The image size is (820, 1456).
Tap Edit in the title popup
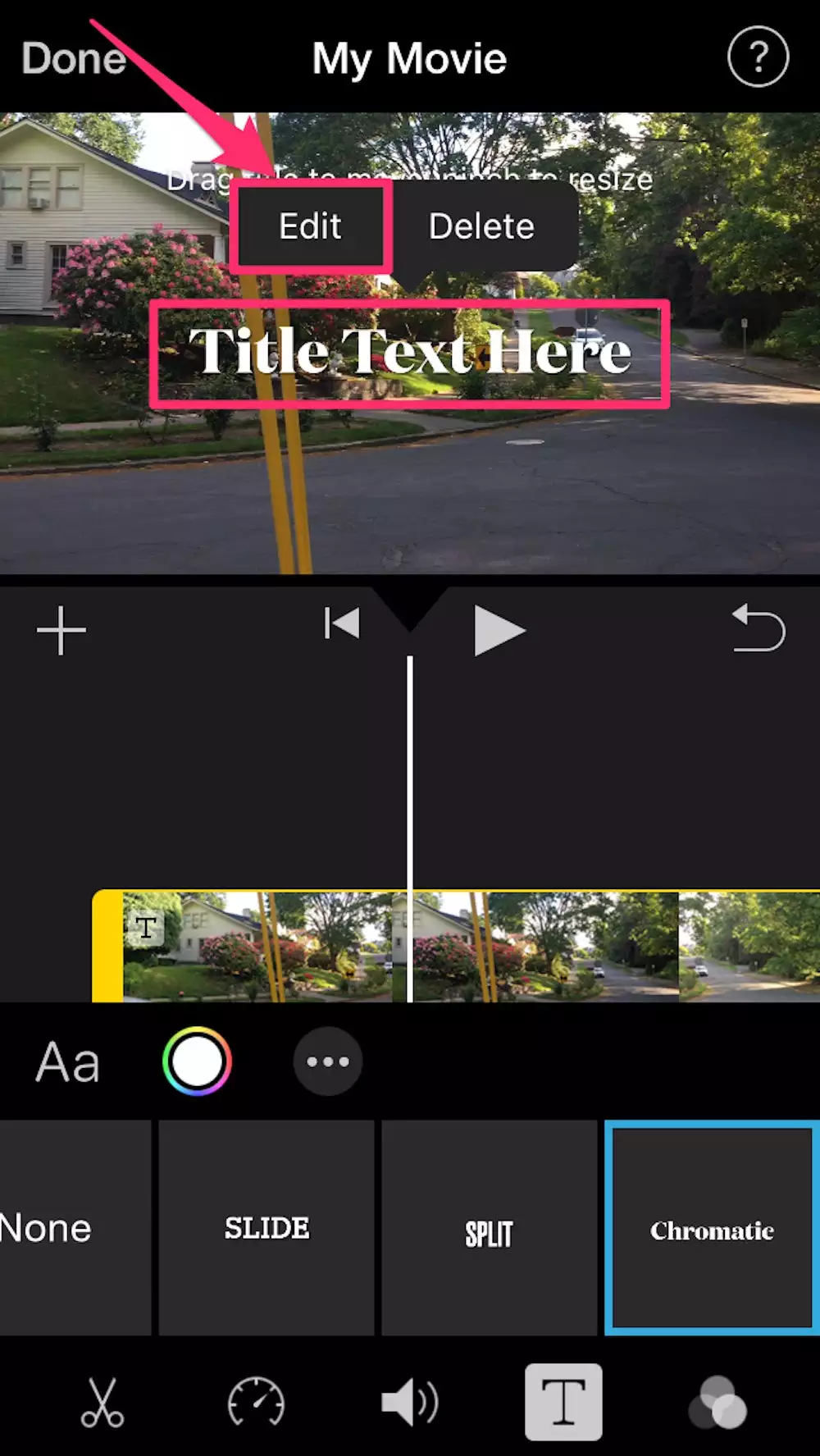(310, 226)
